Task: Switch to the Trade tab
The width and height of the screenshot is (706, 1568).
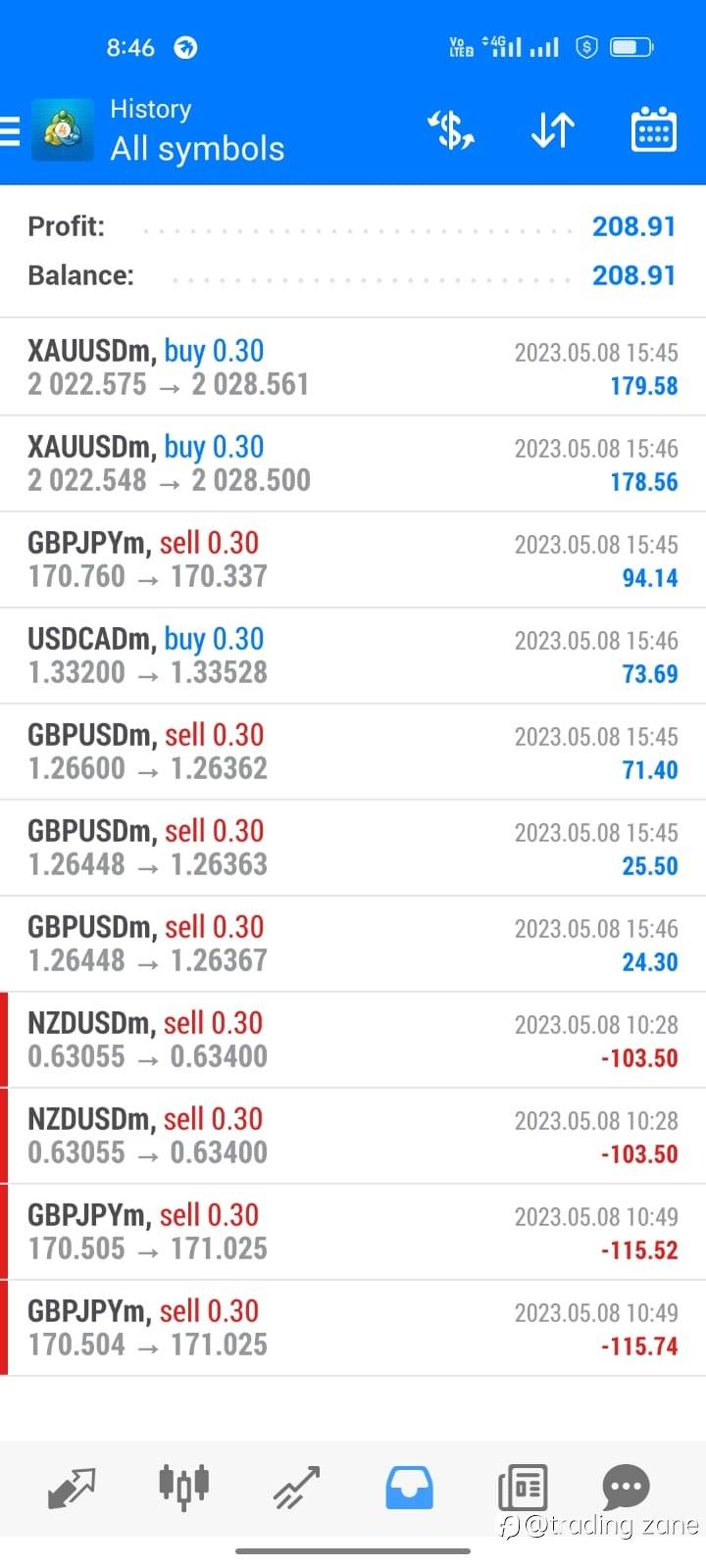Action: coord(297,1488)
